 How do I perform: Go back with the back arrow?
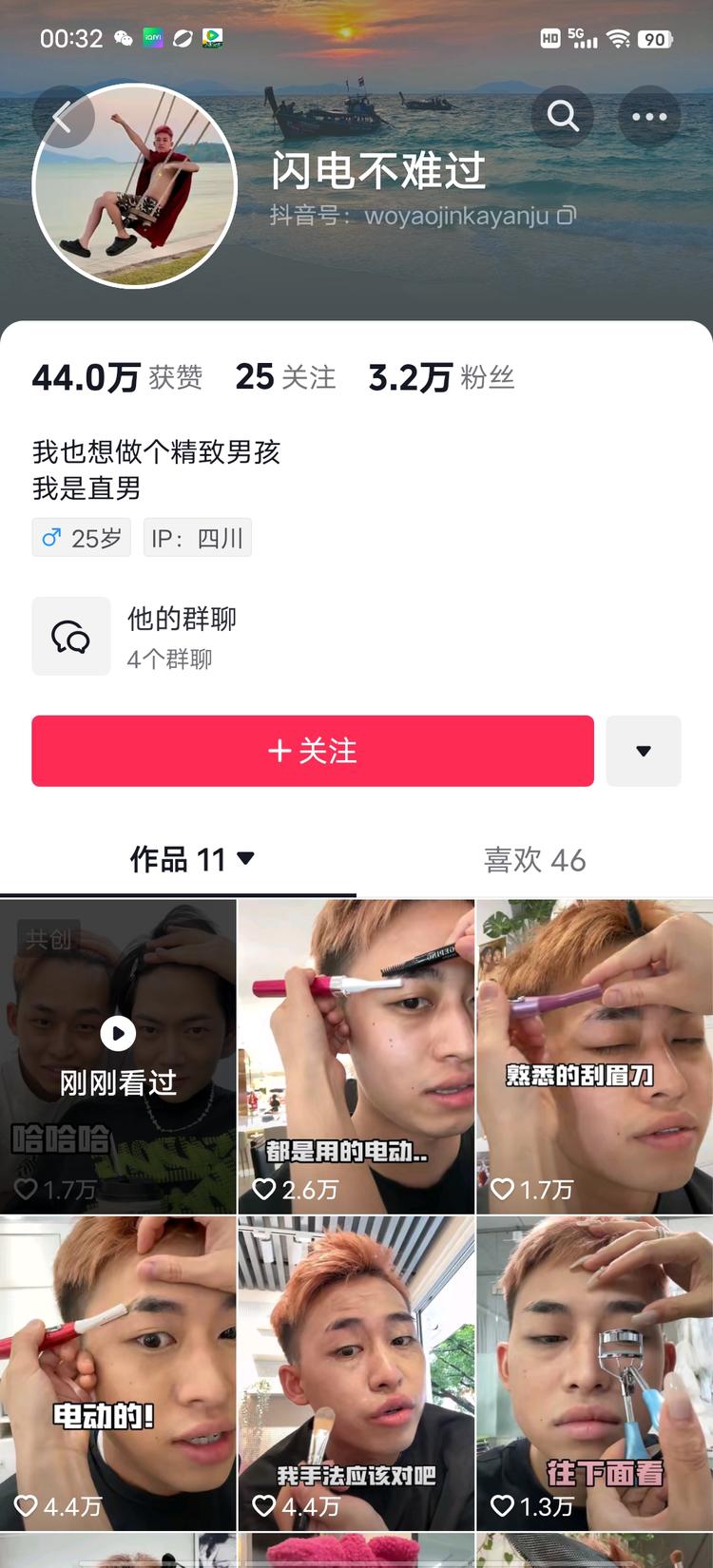coord(63,116)
